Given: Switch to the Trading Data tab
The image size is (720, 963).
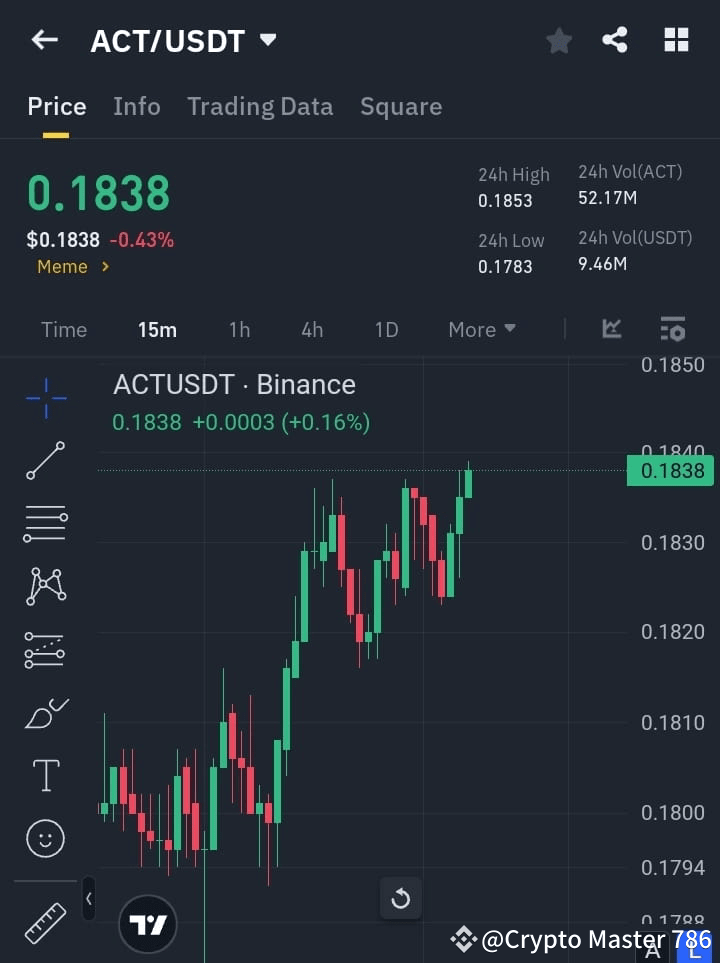Looking at the screenshot, I should click(x=260, y=106).
